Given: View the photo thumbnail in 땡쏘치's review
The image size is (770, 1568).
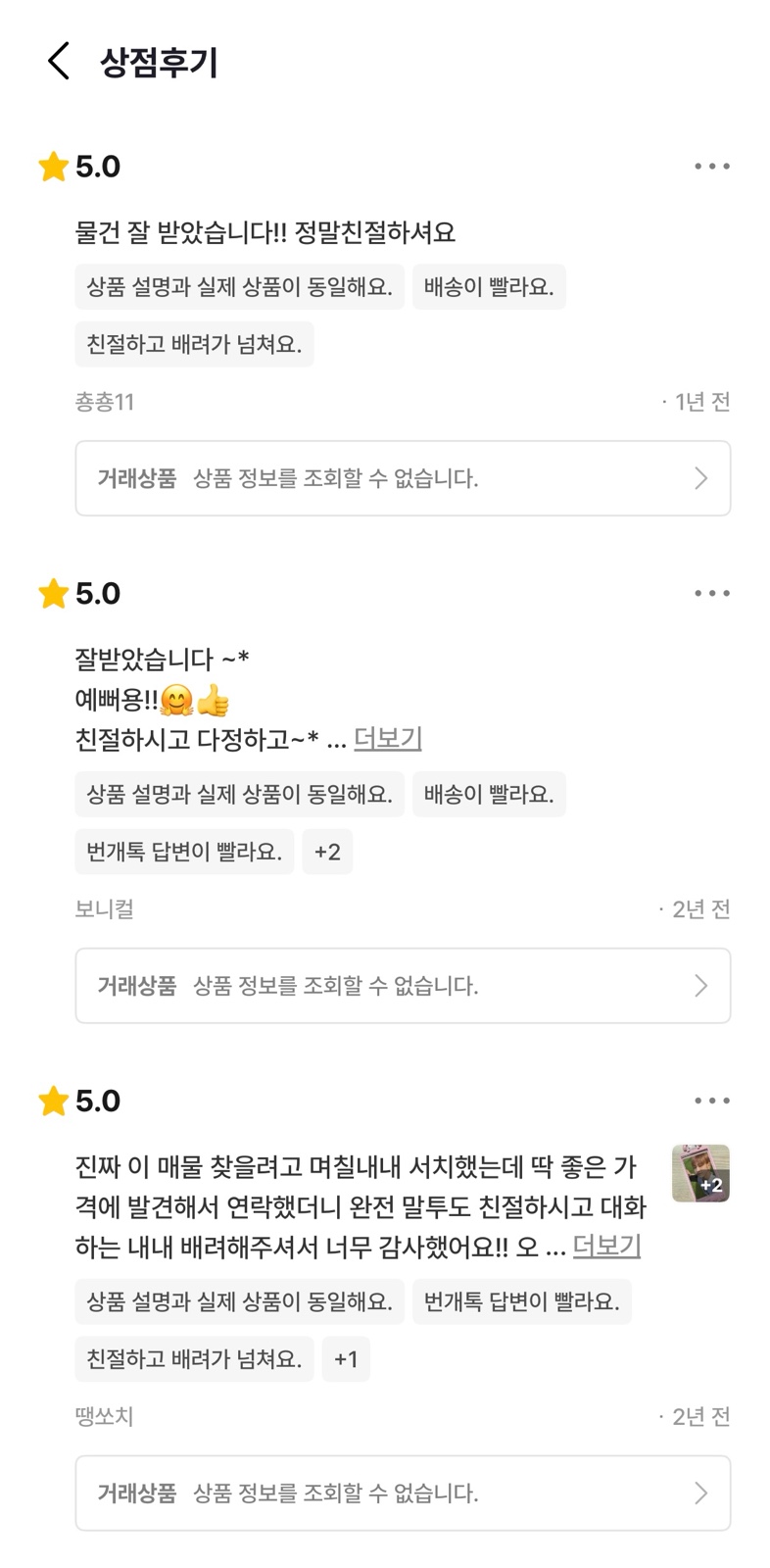Looking at the screenshot, I should pos(700,1173).
